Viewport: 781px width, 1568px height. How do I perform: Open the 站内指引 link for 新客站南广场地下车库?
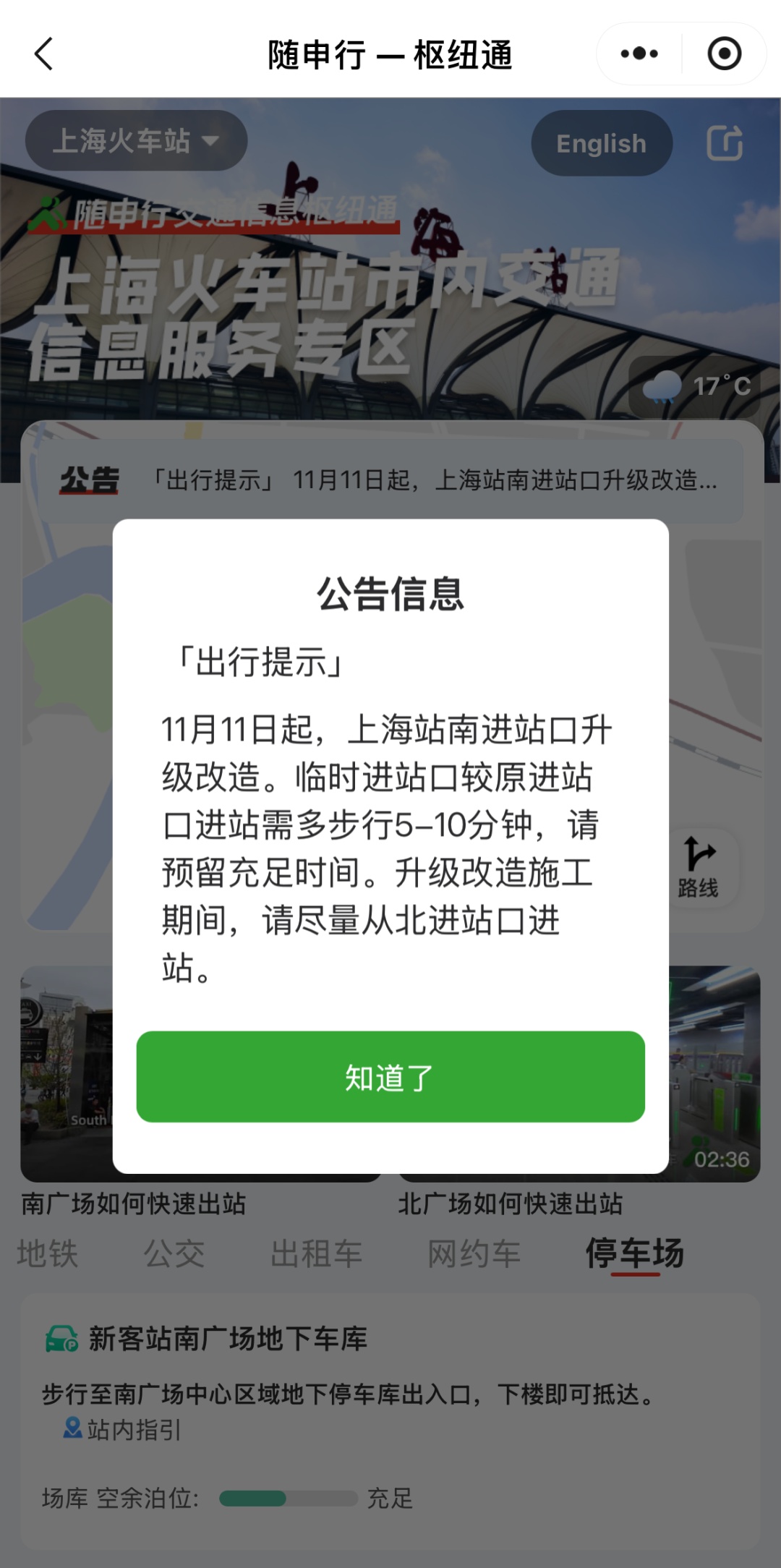[123, 1430]
